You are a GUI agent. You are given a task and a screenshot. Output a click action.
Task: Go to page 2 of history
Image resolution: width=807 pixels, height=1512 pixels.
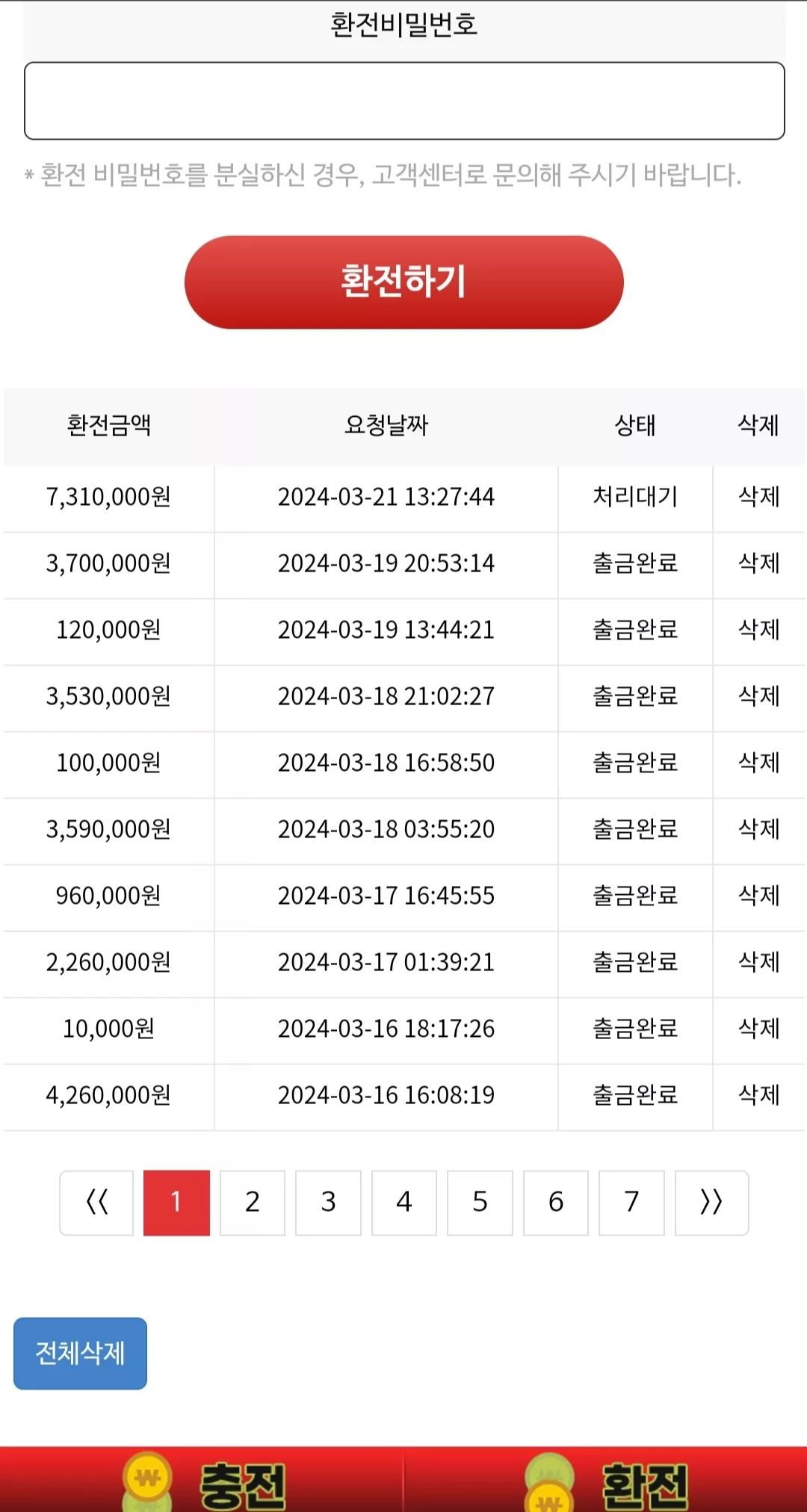(253, 1203)
